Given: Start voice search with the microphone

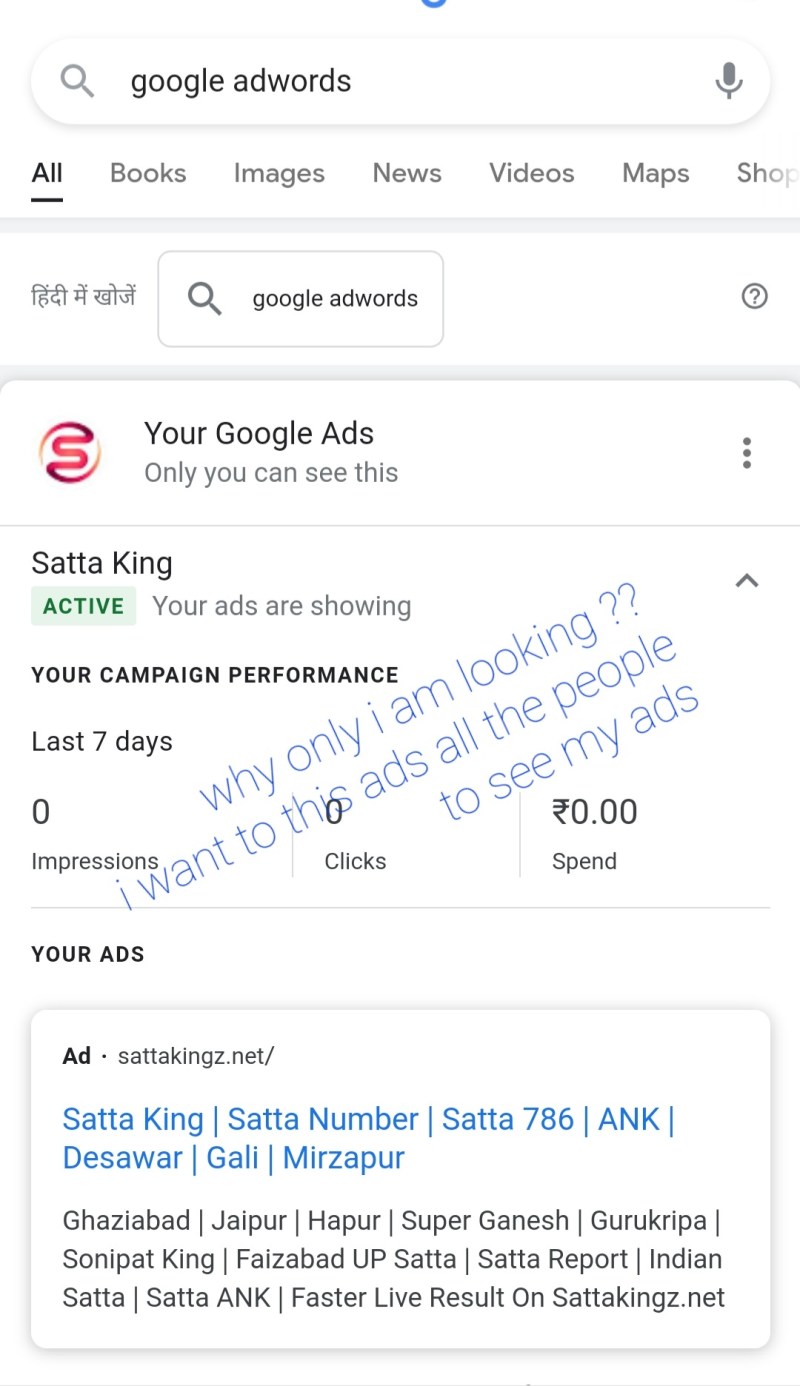Looking at the screenshot, I should point(729,82).
